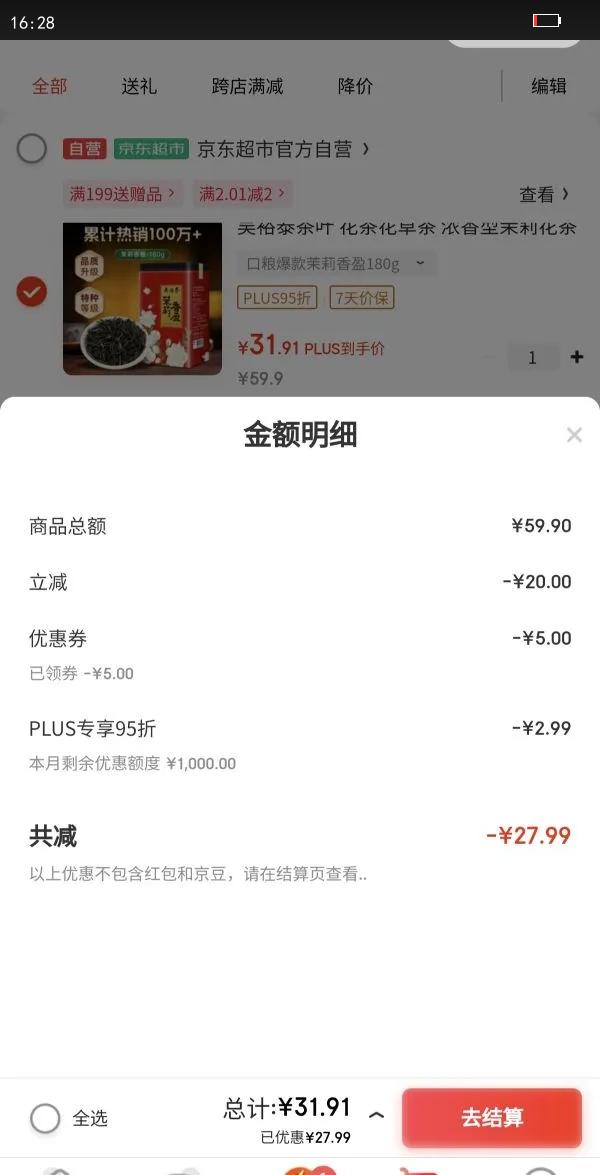The width and height of the screenshot is (600, 1175).
Task: Select the 全部 tab
Action: click(x=49, y=87)
